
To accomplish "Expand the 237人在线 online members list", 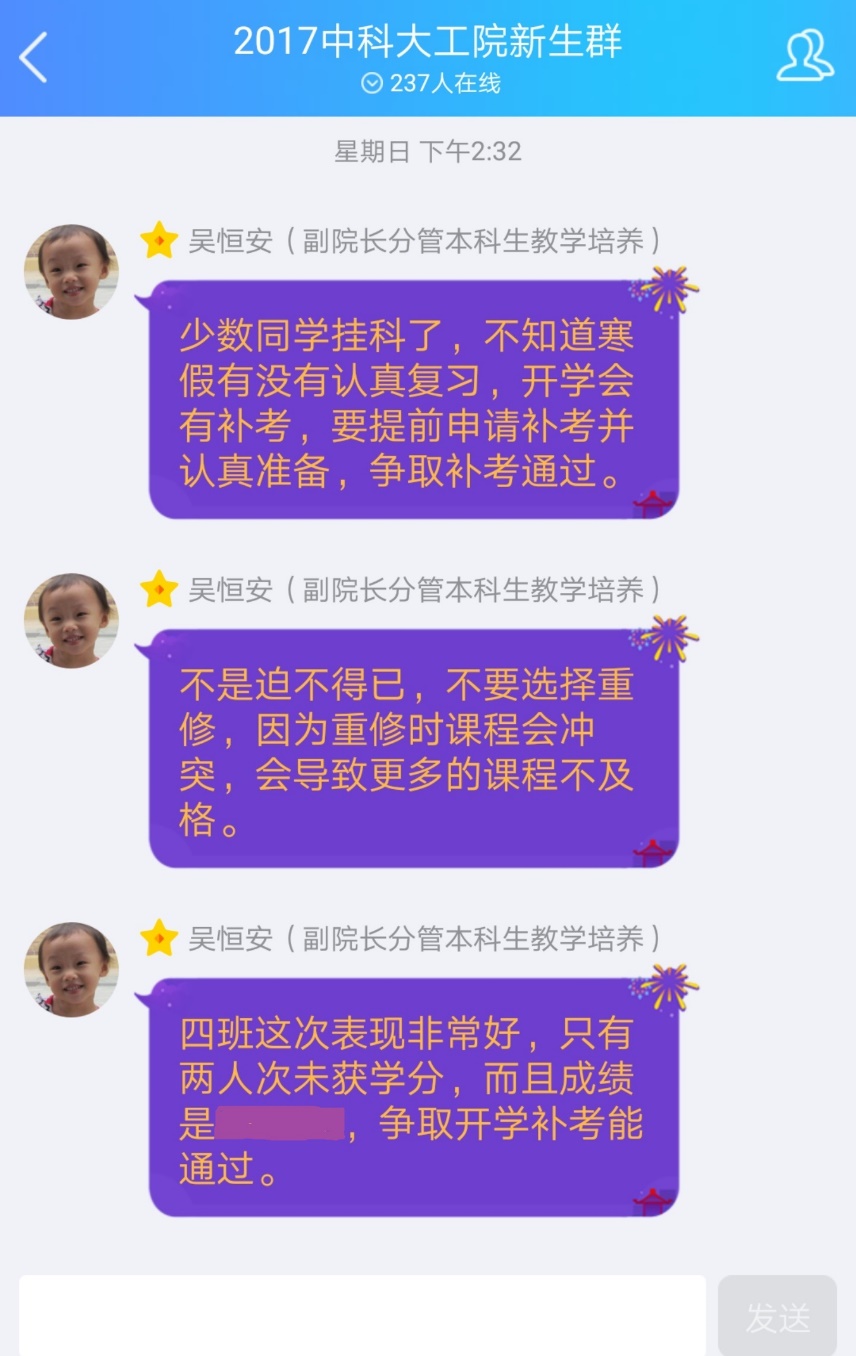I will pyautogui.click(x=430, y=84).
